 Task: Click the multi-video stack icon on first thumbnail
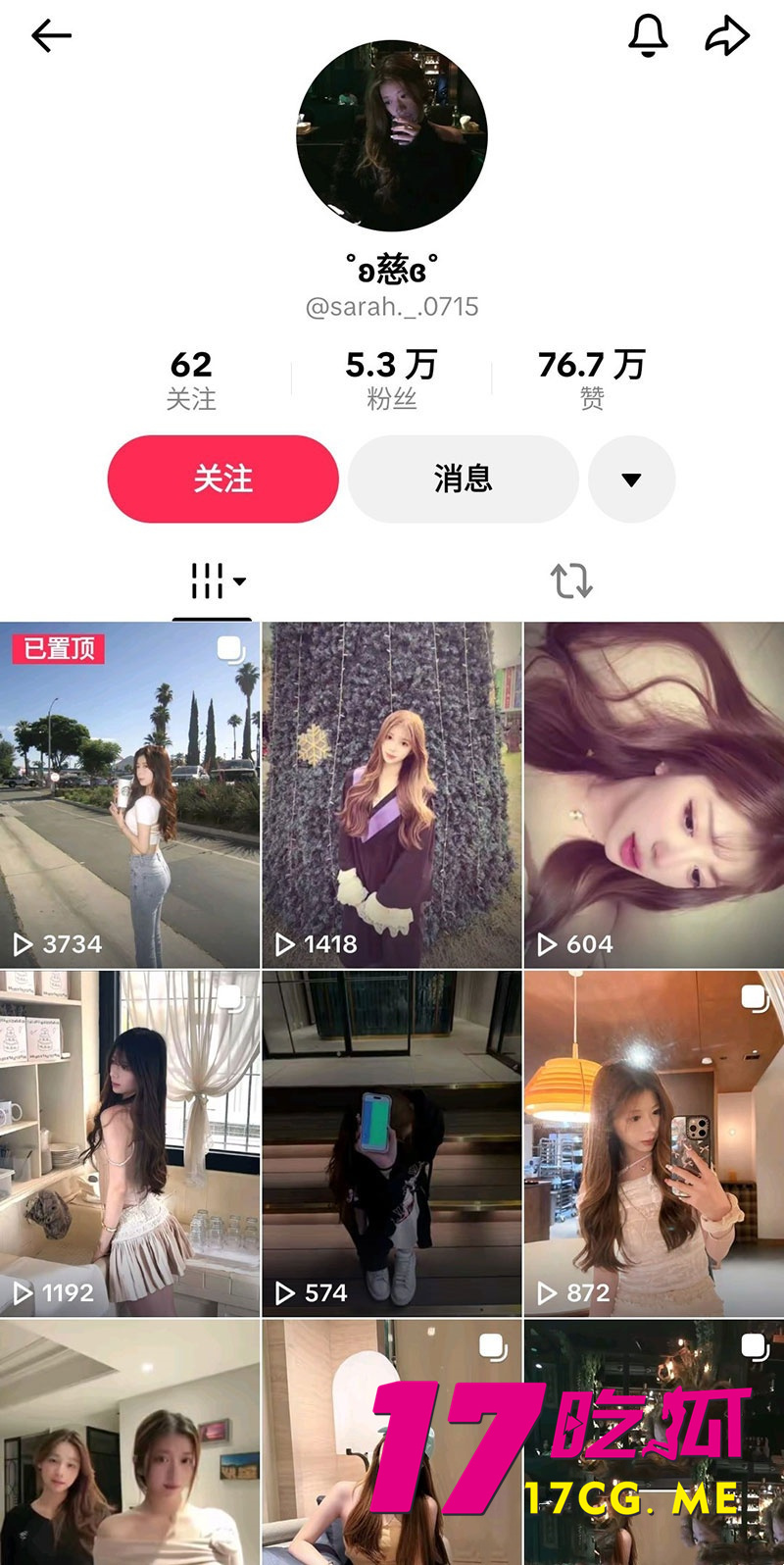[x=228, y=648]
